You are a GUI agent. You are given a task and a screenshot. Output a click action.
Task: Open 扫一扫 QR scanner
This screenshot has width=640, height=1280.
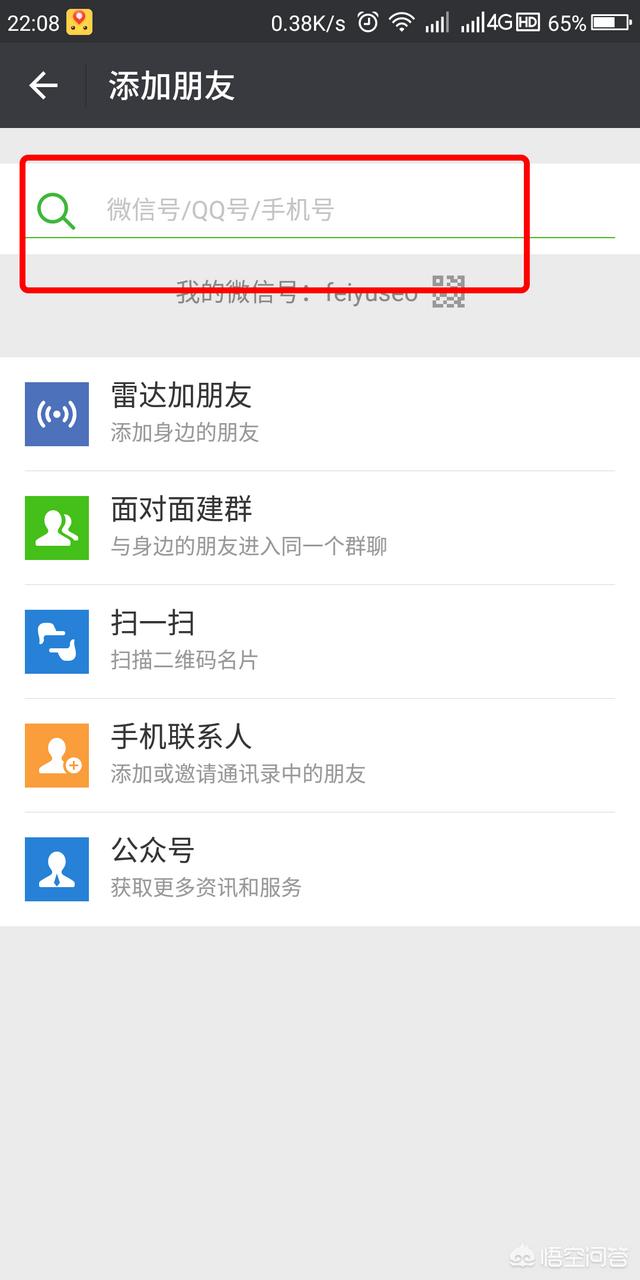320,642
